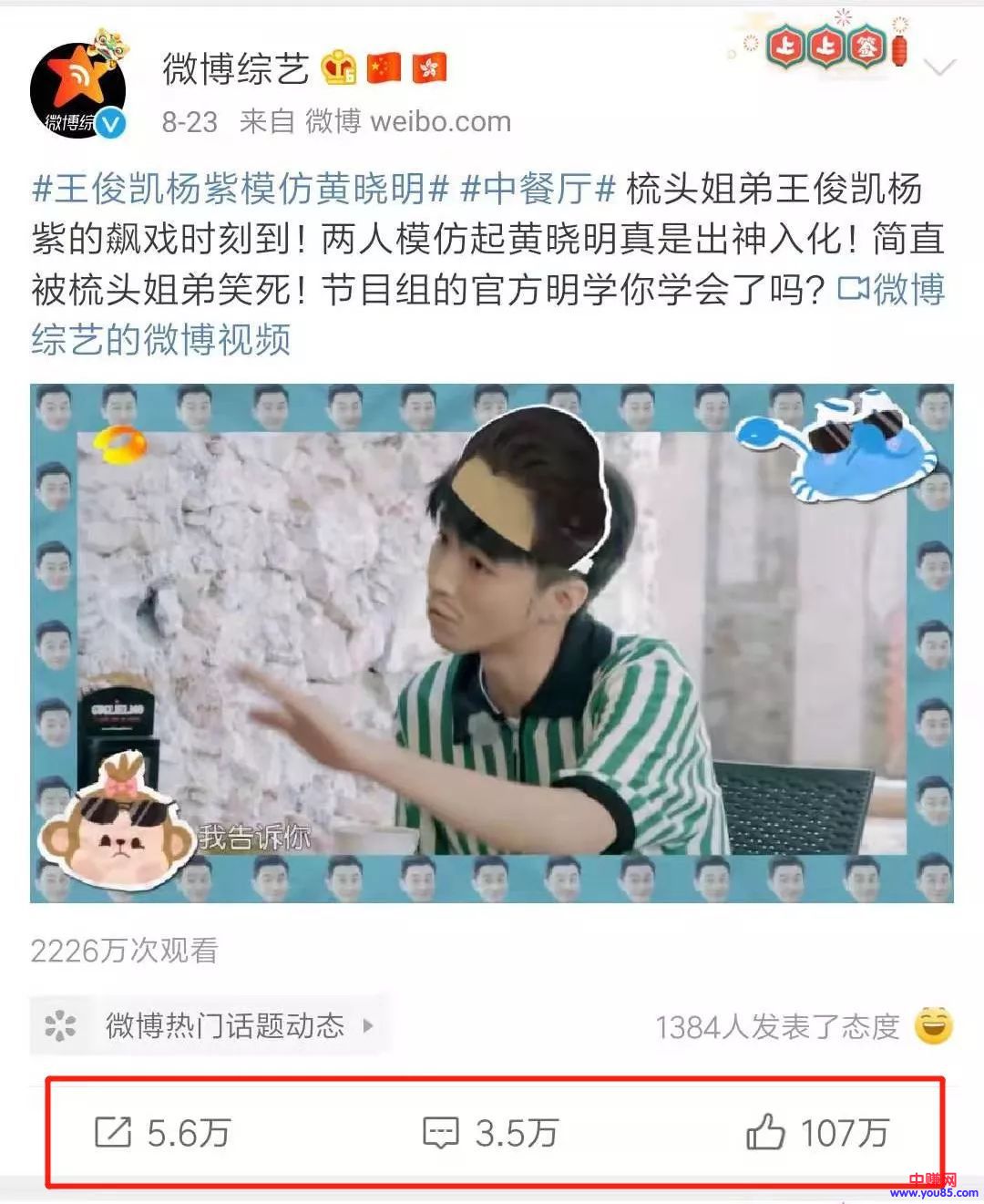Open the 微博综艺 account name

(x=236, y=68)
